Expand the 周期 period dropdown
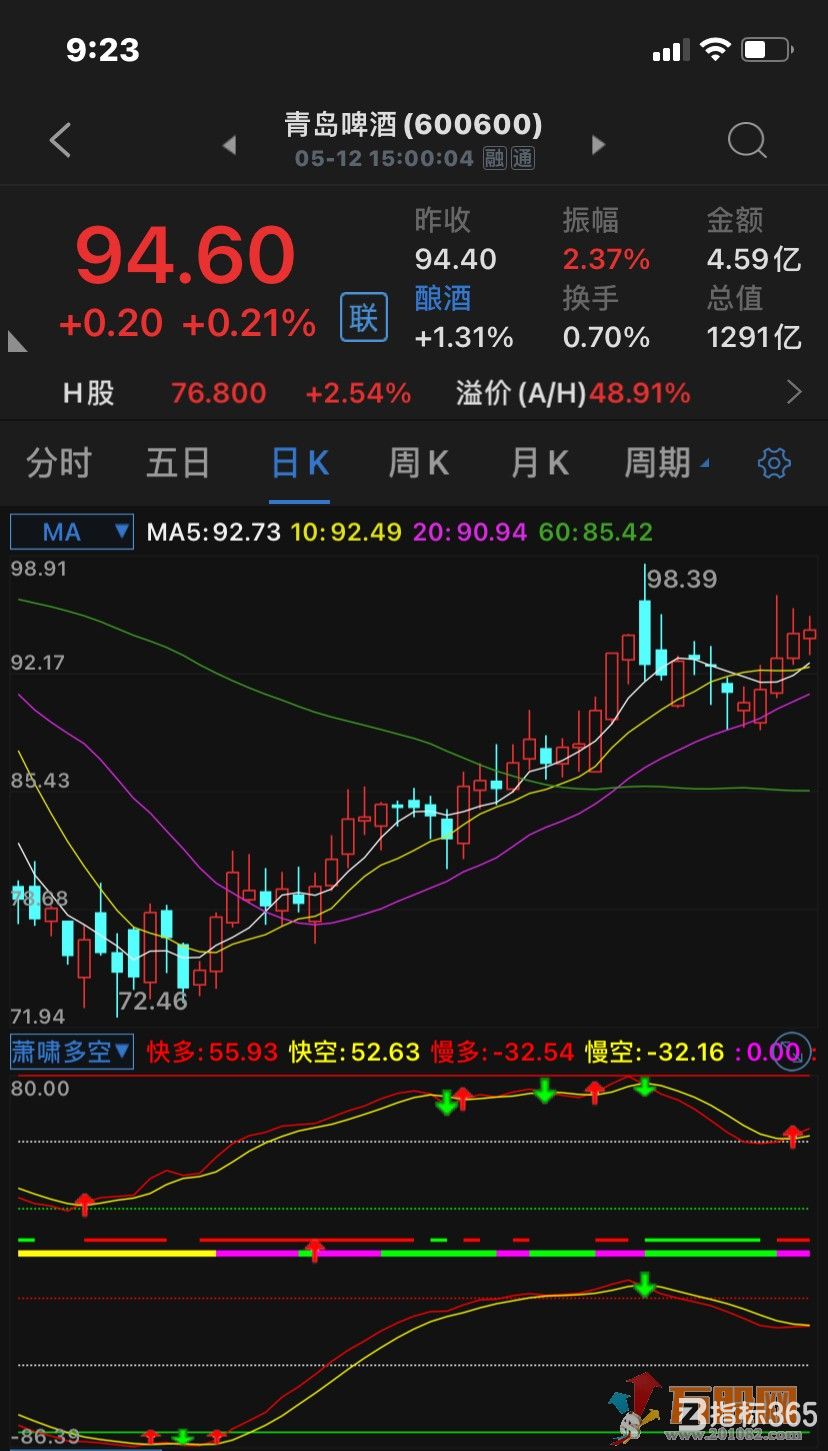The image size is (828, 1451). pos(666,463)
